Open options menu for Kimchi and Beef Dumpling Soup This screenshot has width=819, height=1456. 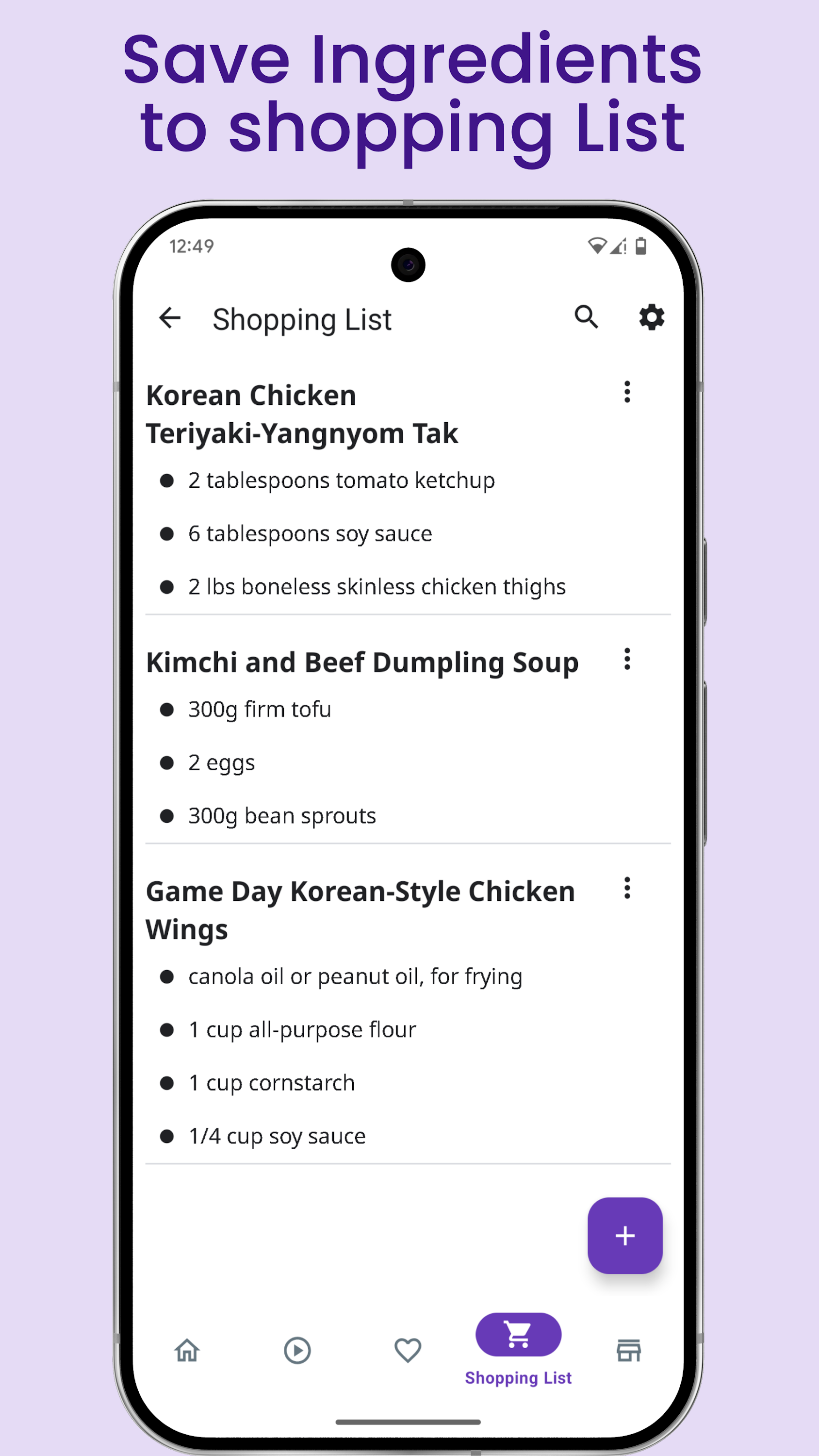point(626,660)
